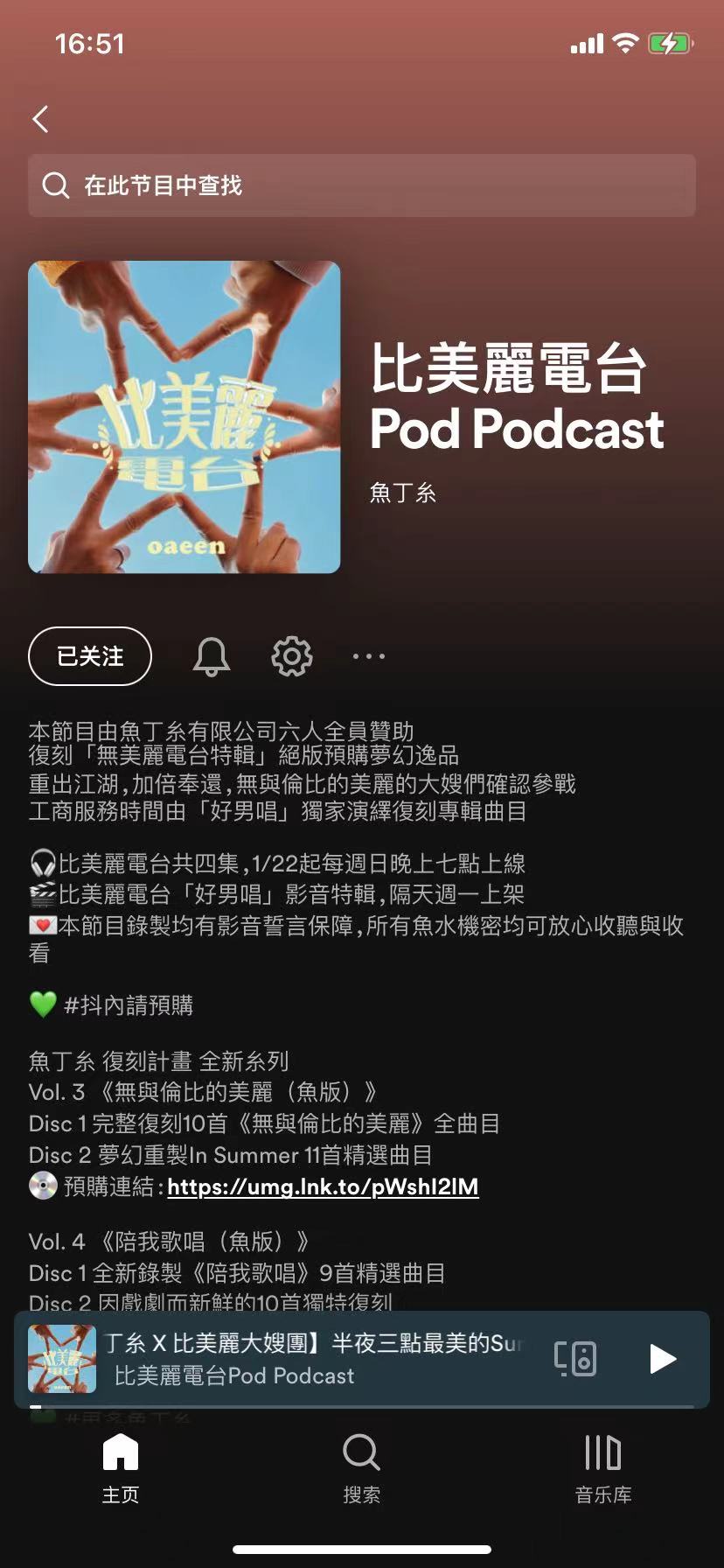
Task: Play the episode in the mini player
Action: pyautogui.click(x=663, y=1358)
